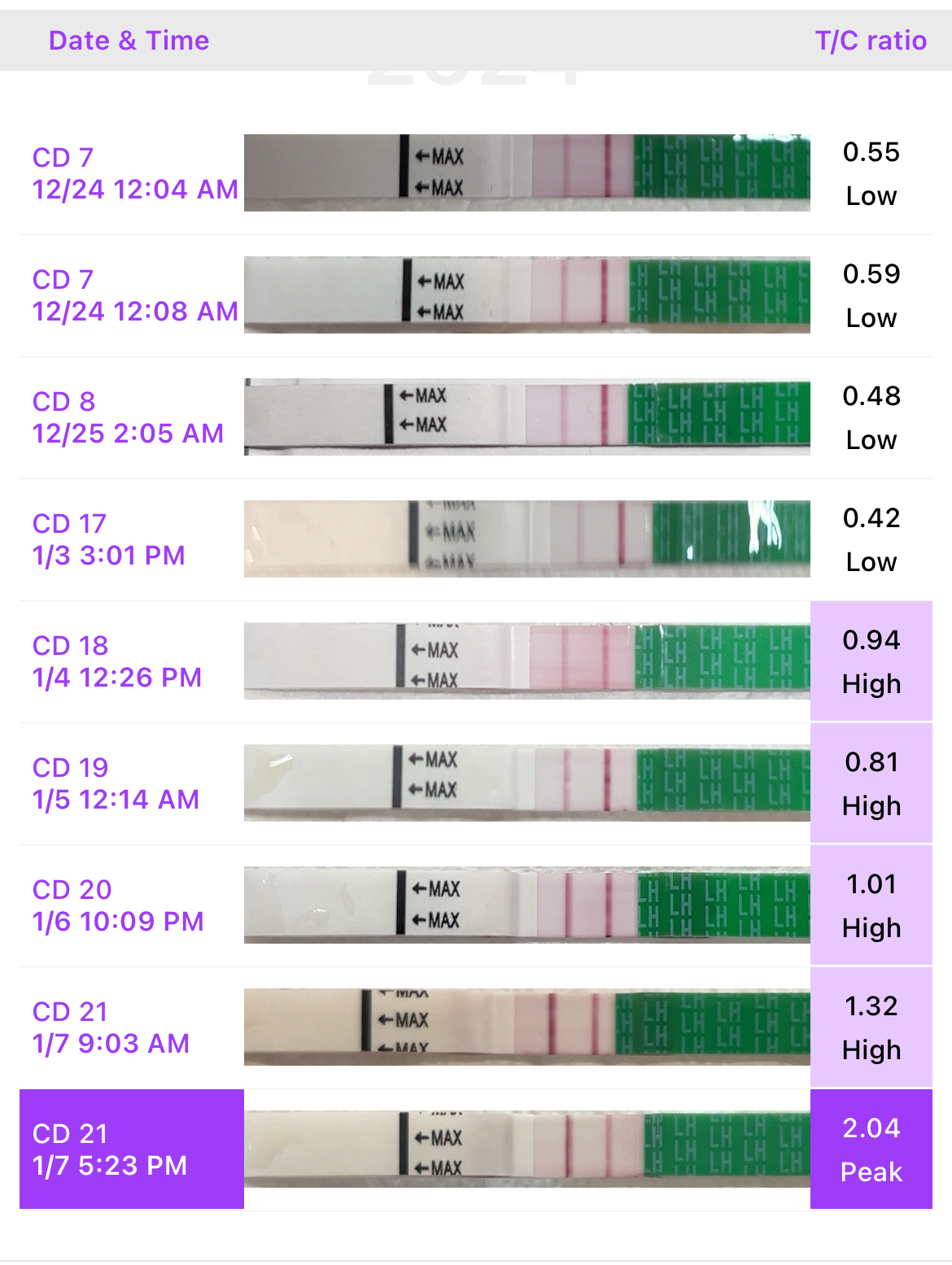Open the CD 7 12:04 AM test entry
This screenshot has height=1265, width=952.
[x=134, y=173]
